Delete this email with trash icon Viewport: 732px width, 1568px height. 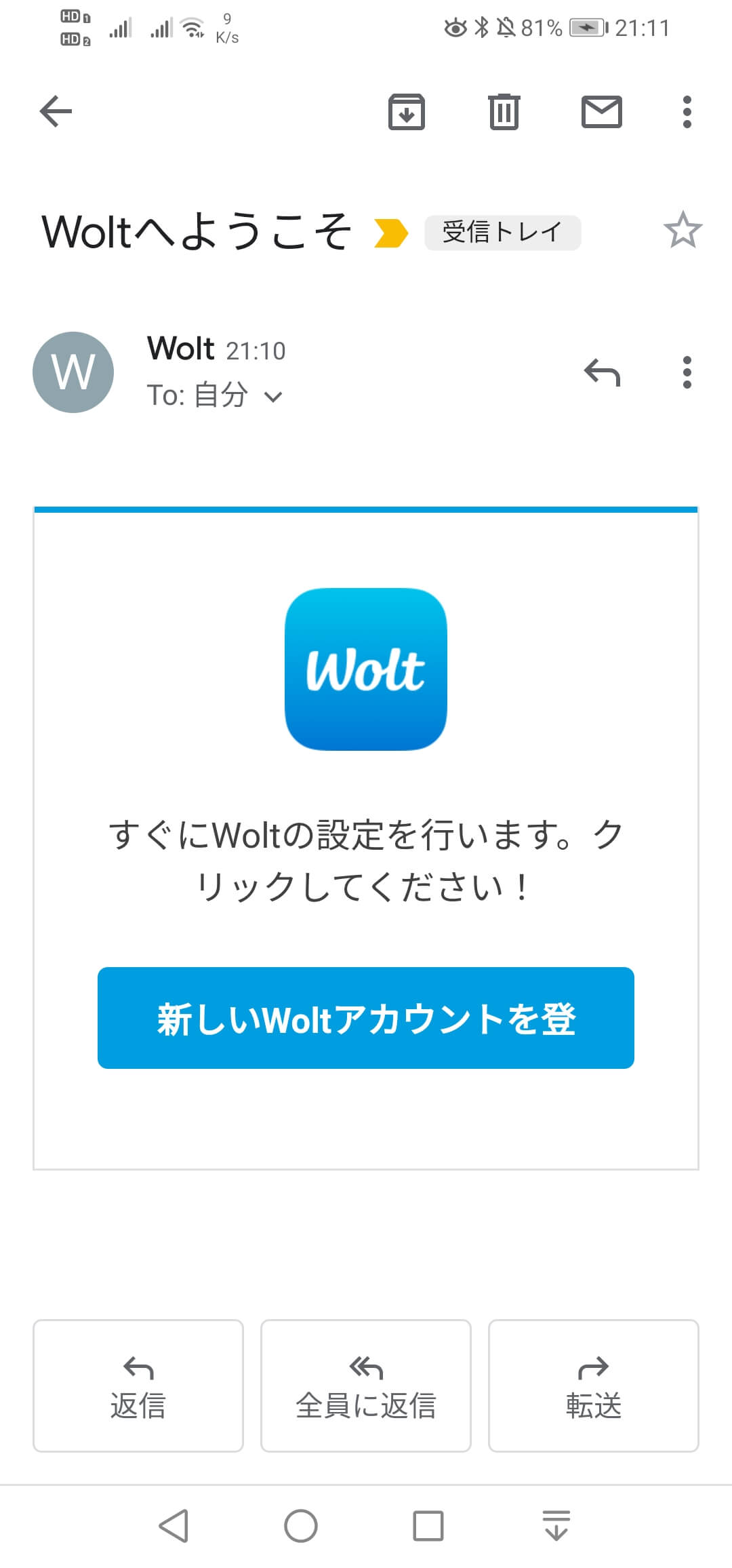(504, 112)
